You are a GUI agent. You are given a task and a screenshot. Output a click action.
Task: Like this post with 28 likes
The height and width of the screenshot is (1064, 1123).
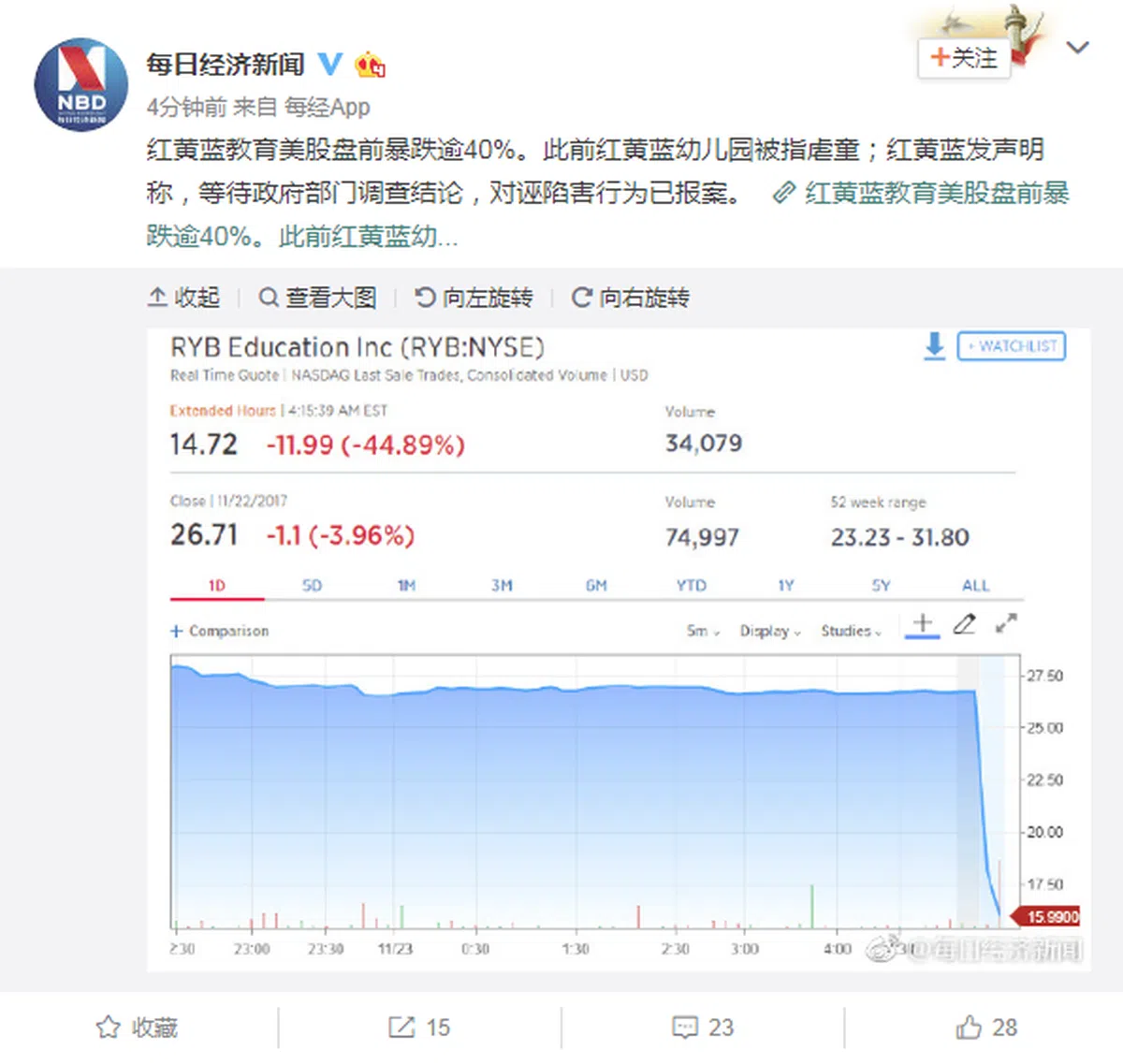[x=986, y=1028]
